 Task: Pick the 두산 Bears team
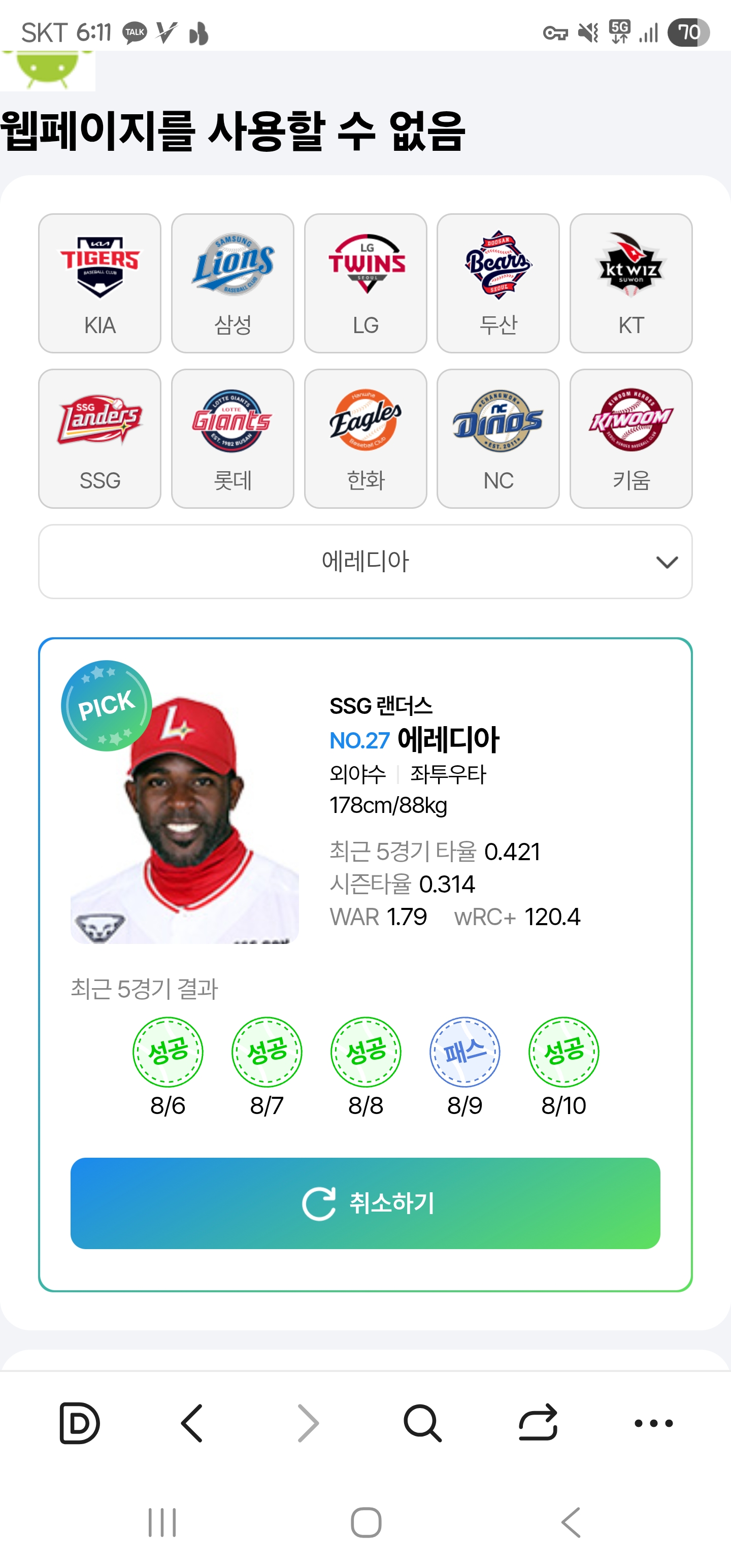[498, 283]
